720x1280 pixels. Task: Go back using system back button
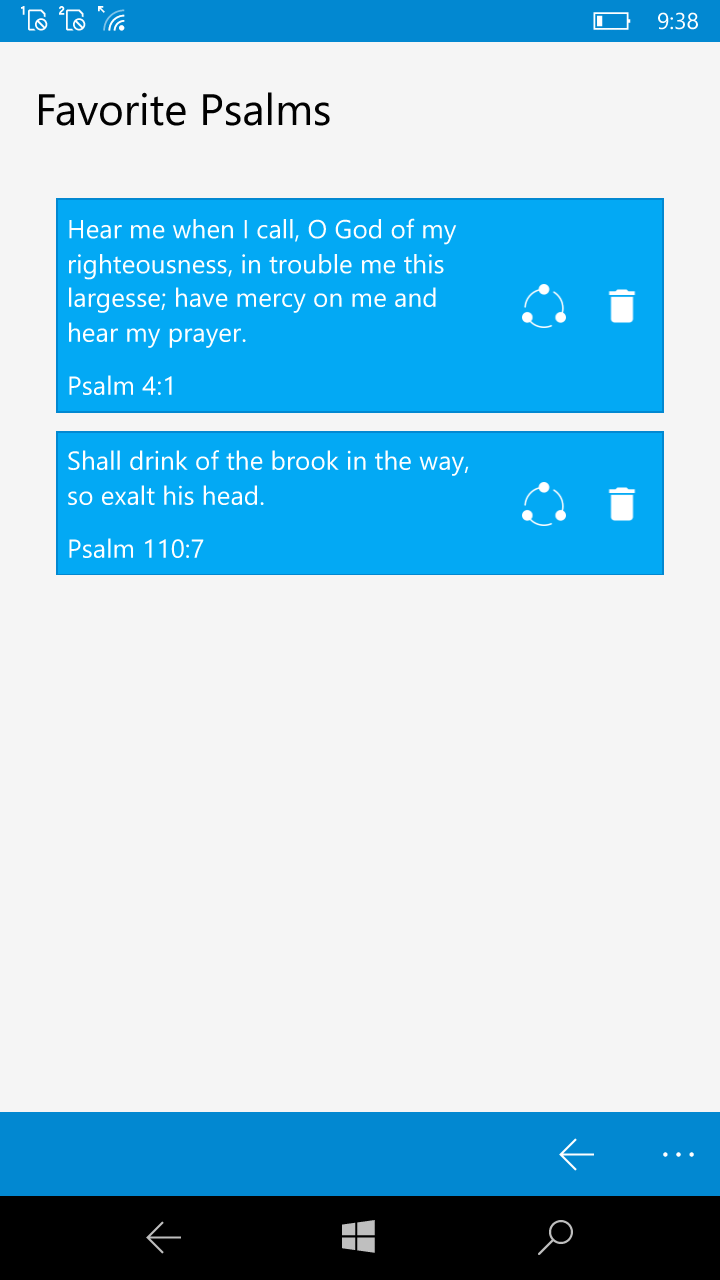(163, 1238)
